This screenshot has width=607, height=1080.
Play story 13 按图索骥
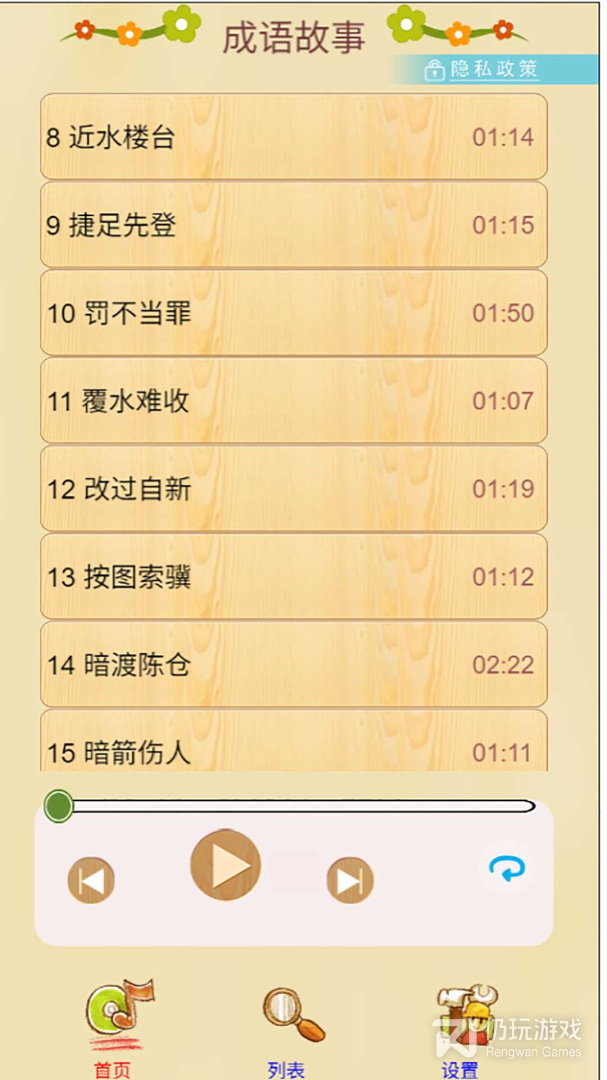tap(293, 577)
